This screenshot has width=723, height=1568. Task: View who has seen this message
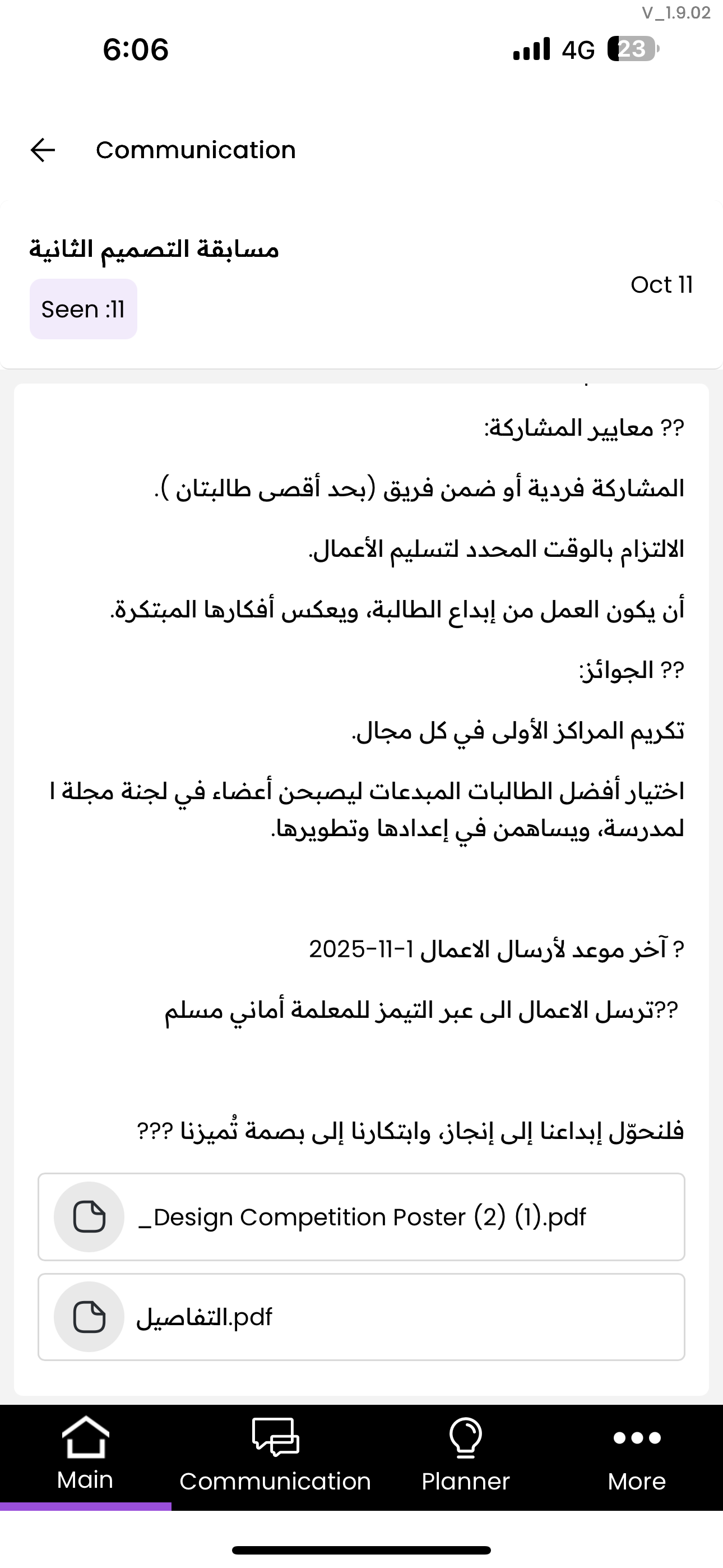[x=84, y=309]
